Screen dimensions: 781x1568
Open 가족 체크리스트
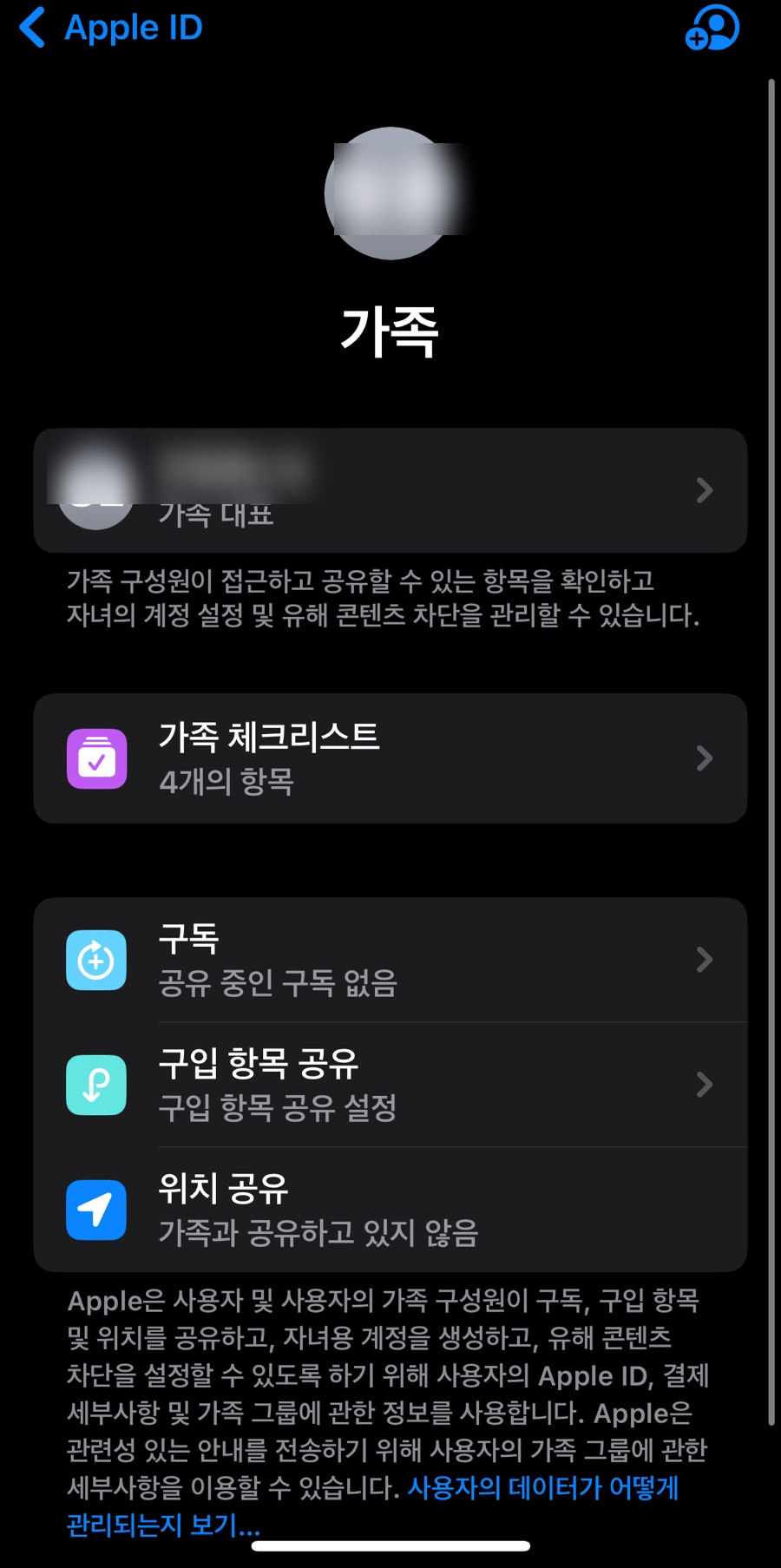pyautogui.click(x=390, y=758)
